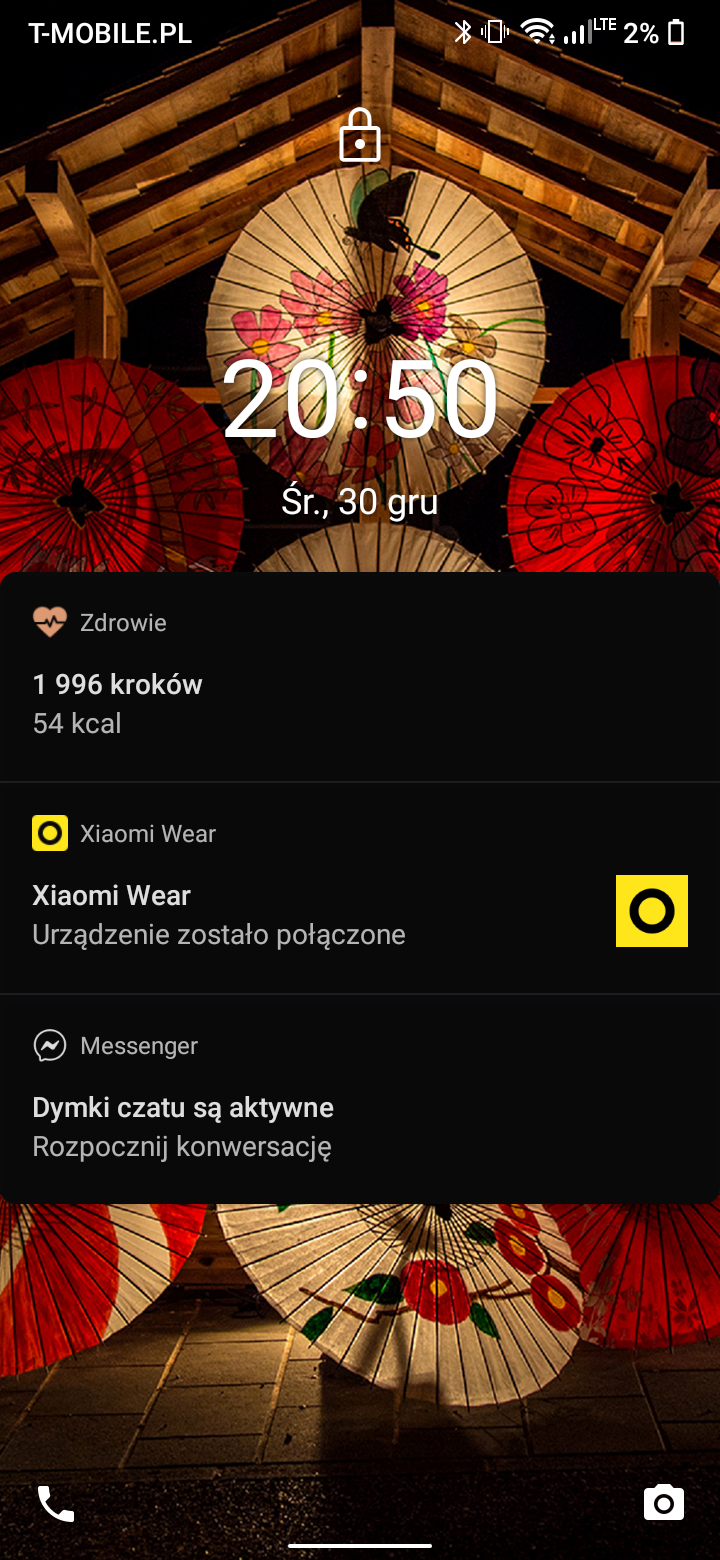This screenshot has height=1560, width=720.
Task: Open the Messenger chat bubbles notification
Action: (x=360, y=1099)
